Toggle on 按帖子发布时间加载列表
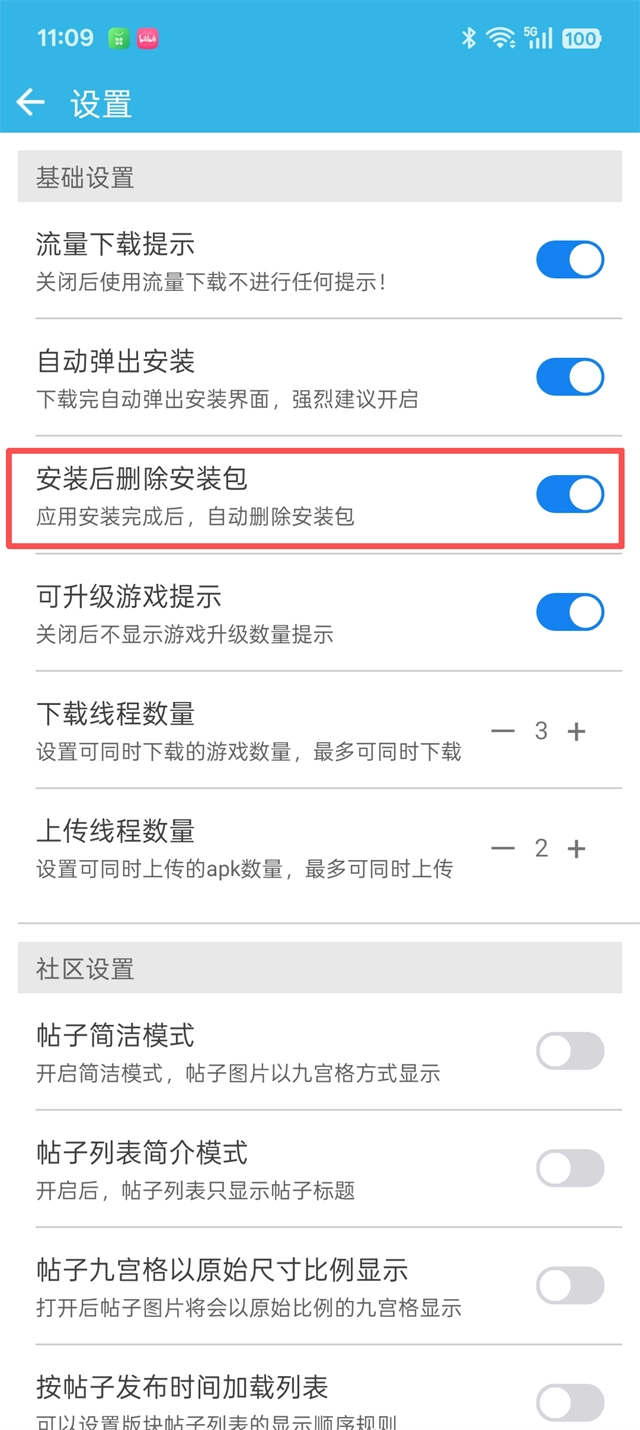 click(570, 1402)
